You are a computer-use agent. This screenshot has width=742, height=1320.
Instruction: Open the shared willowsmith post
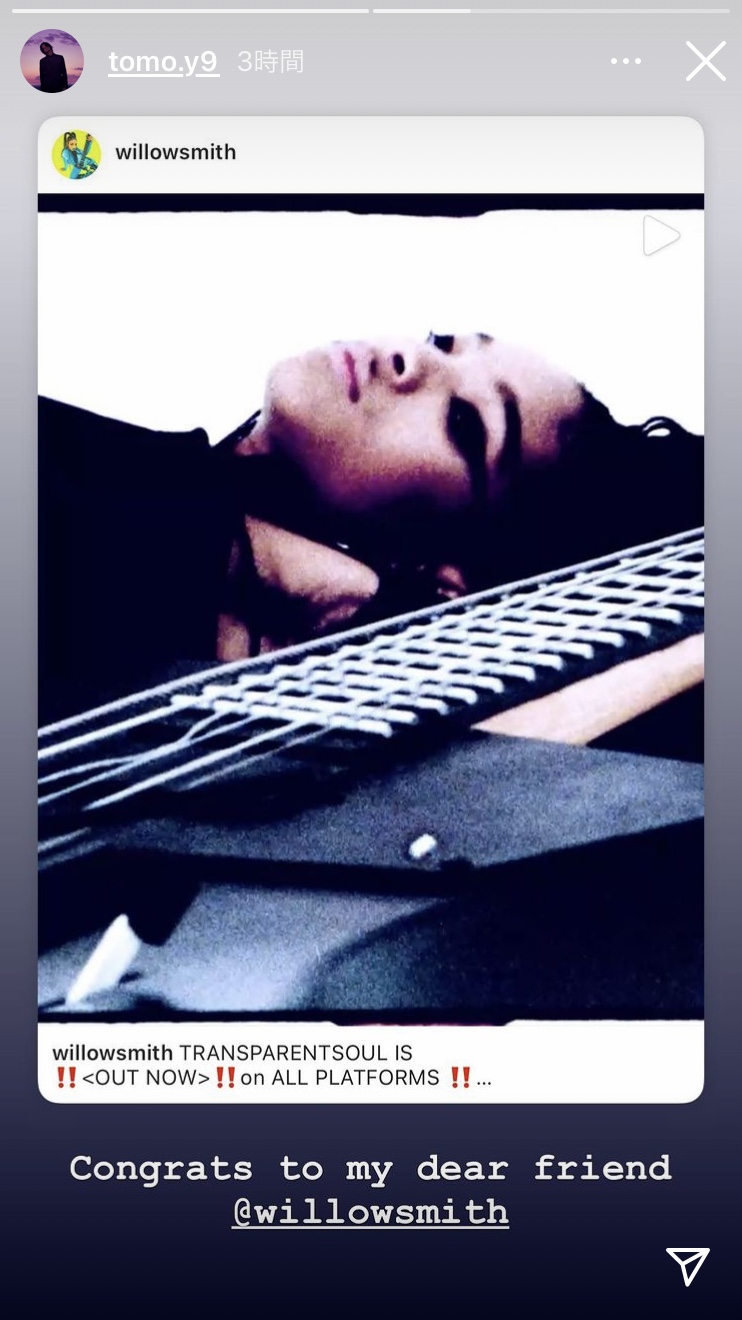(x=371, y=609)
